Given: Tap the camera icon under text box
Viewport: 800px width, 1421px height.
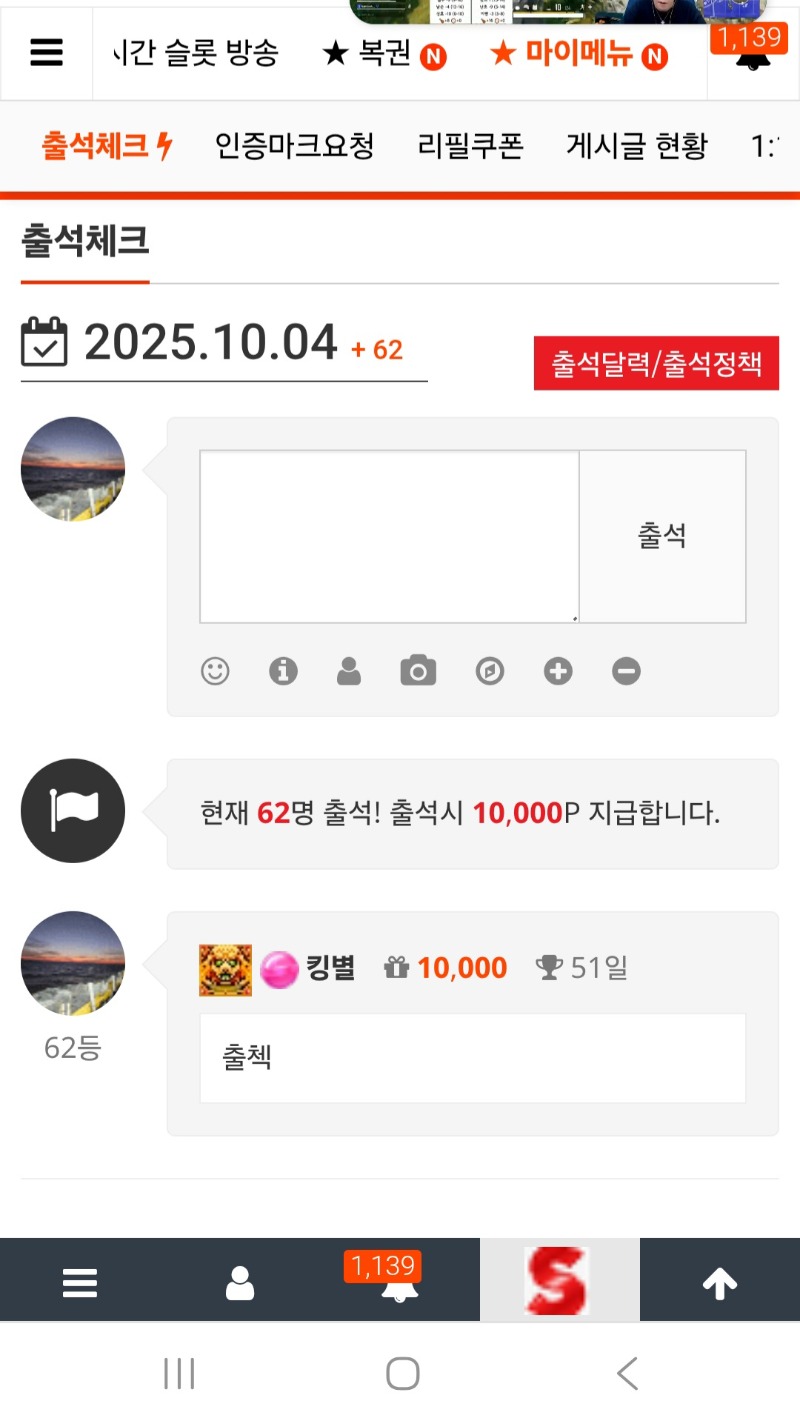Looking at the screenshot, I should coord(418,671).
